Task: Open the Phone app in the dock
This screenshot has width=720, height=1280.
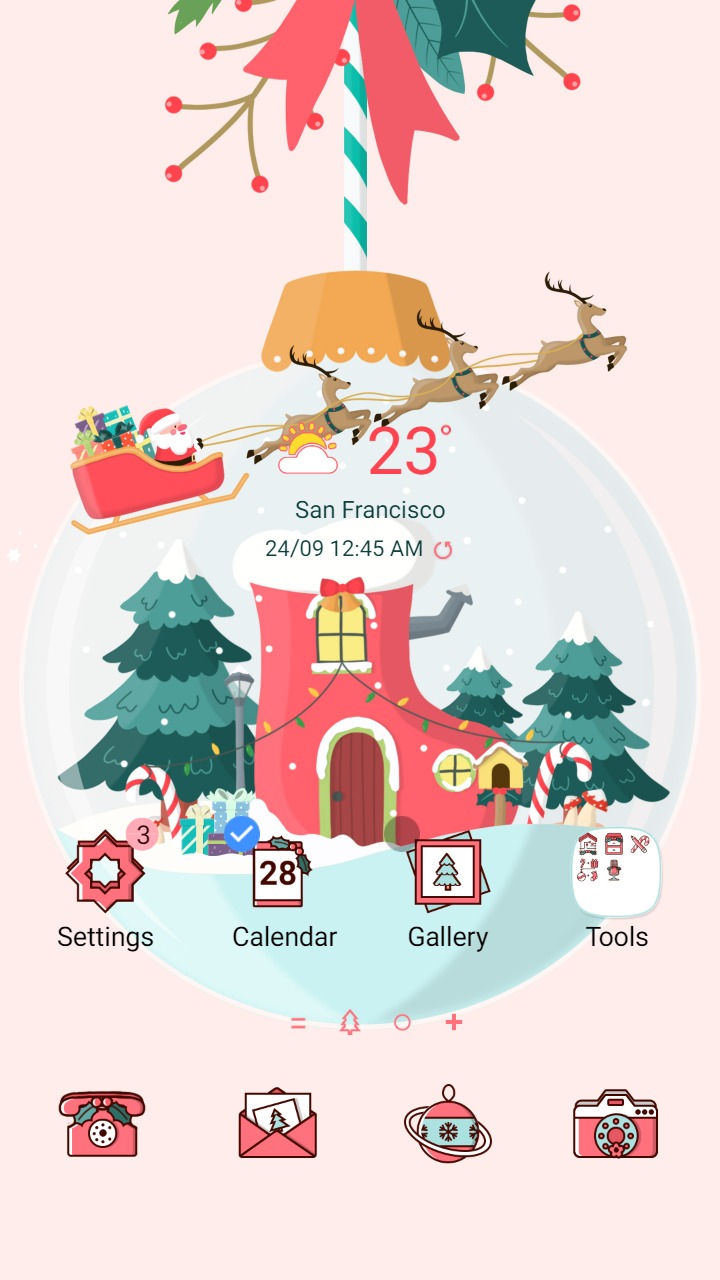Action: (100, 1125)
